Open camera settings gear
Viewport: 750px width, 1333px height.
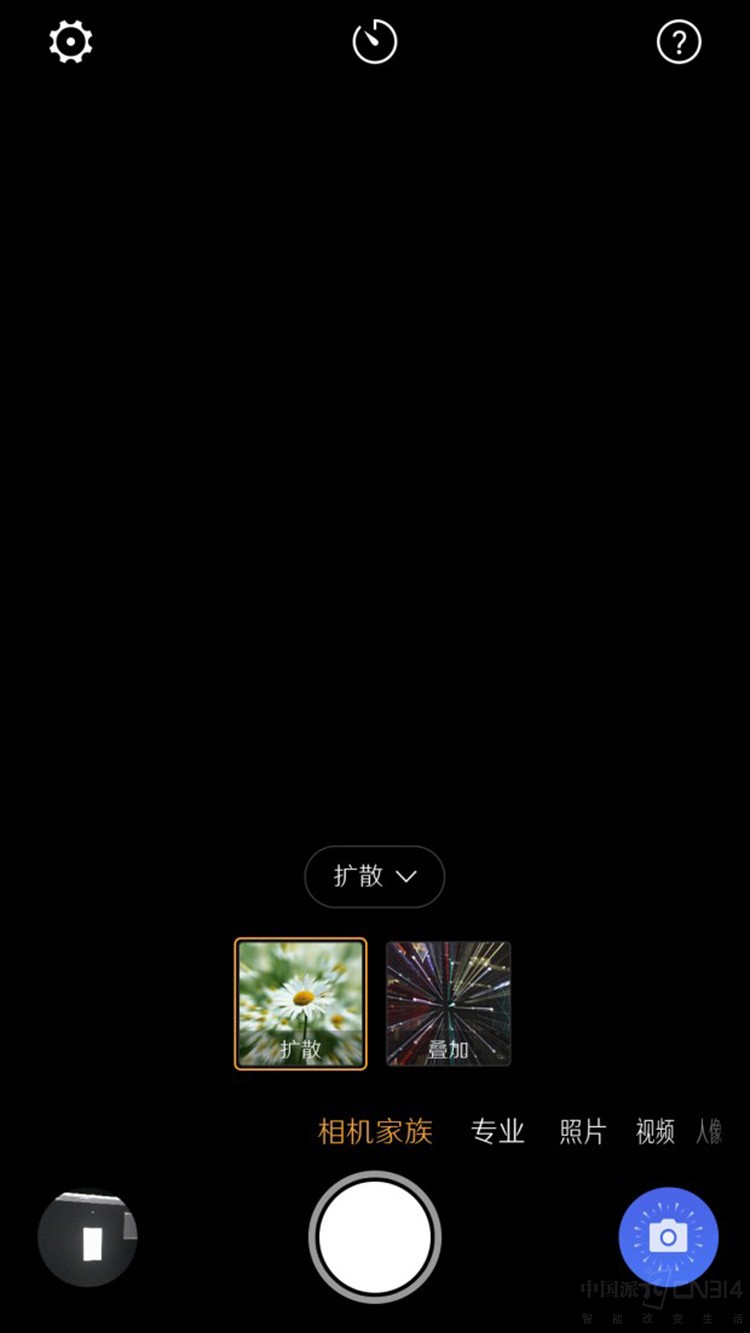71,42
